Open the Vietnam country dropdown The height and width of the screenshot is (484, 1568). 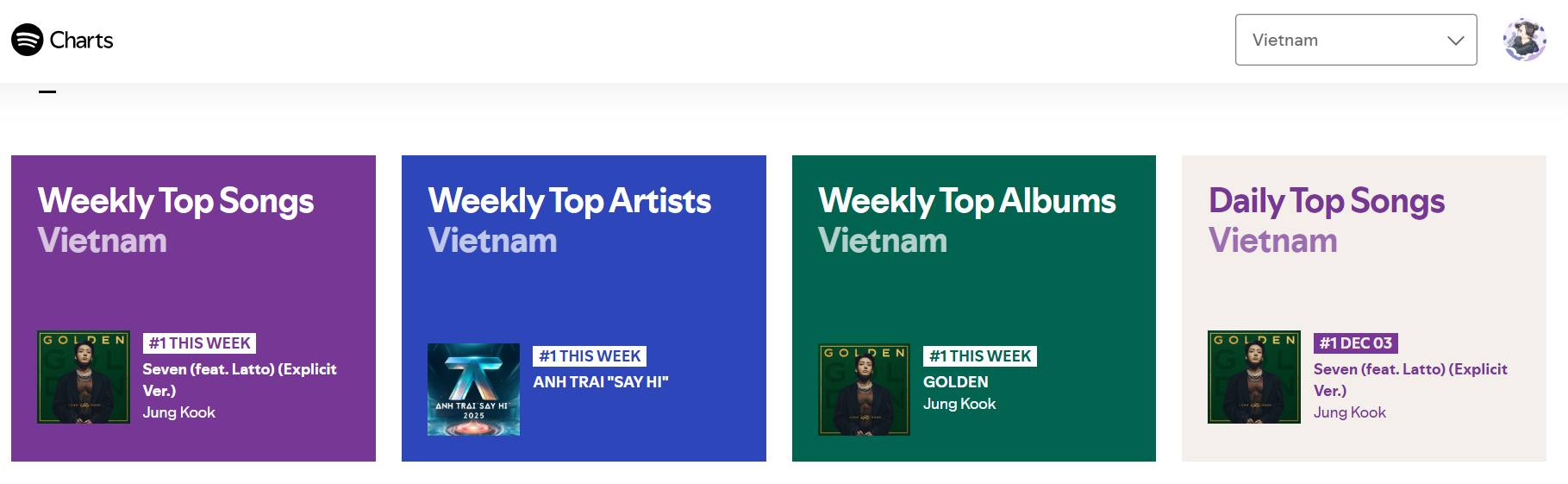tap(1355, 40)
